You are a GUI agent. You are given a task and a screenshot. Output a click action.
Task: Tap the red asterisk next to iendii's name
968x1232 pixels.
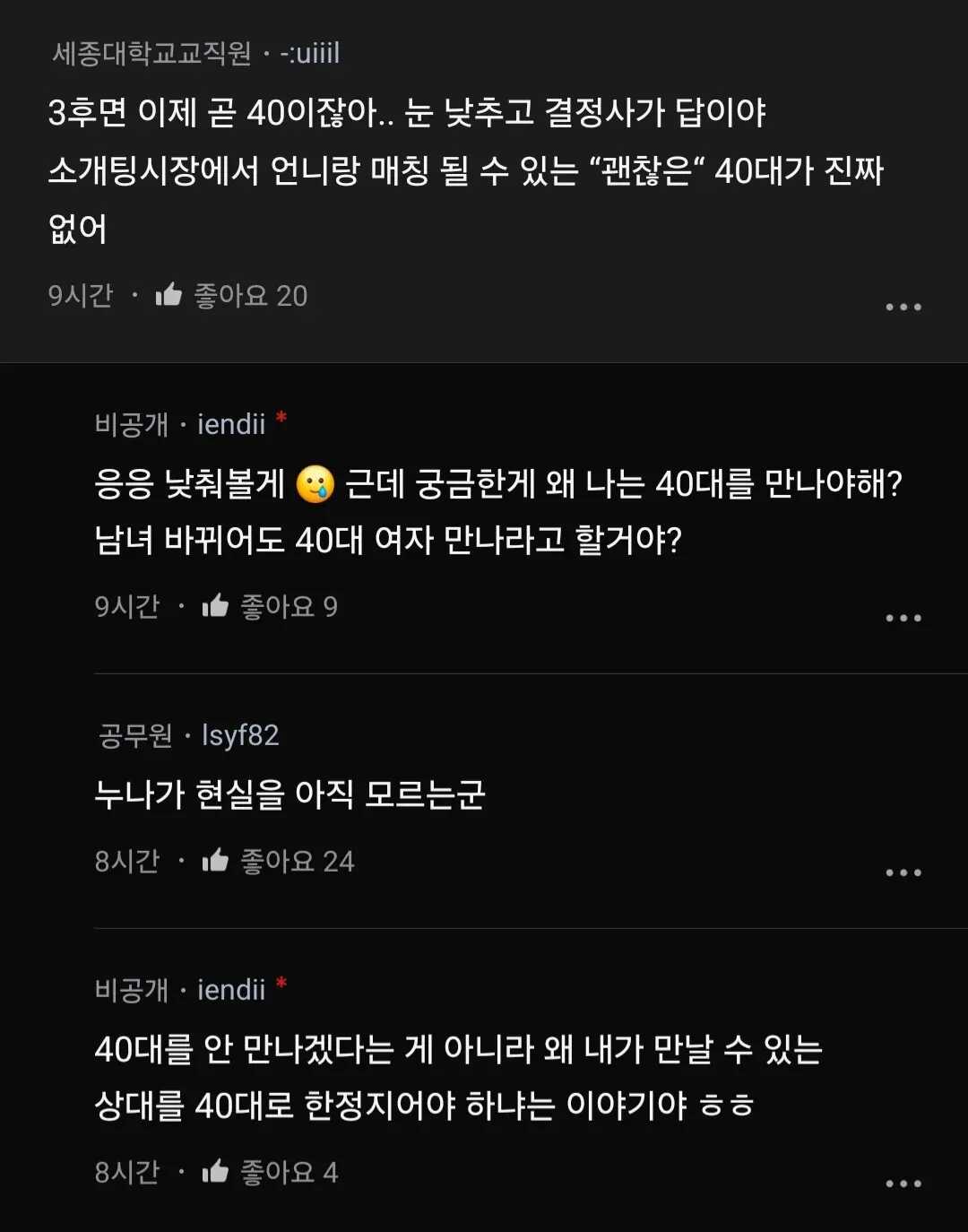point(282,418)
